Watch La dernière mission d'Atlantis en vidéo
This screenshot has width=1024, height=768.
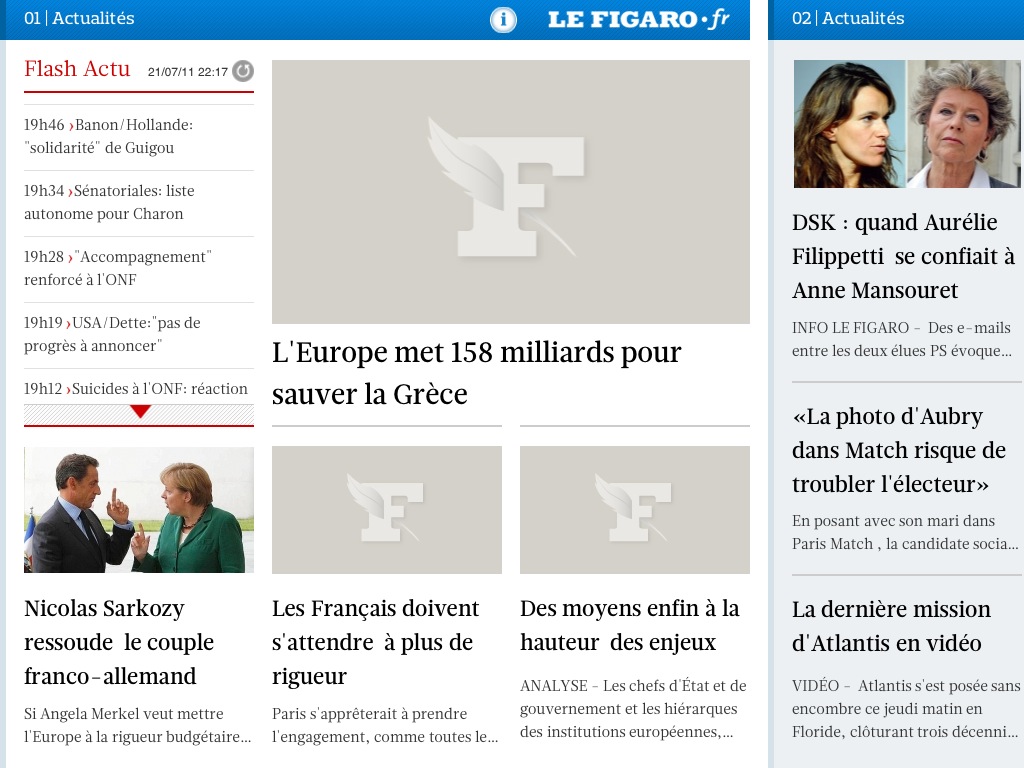[x=891, y=626]
